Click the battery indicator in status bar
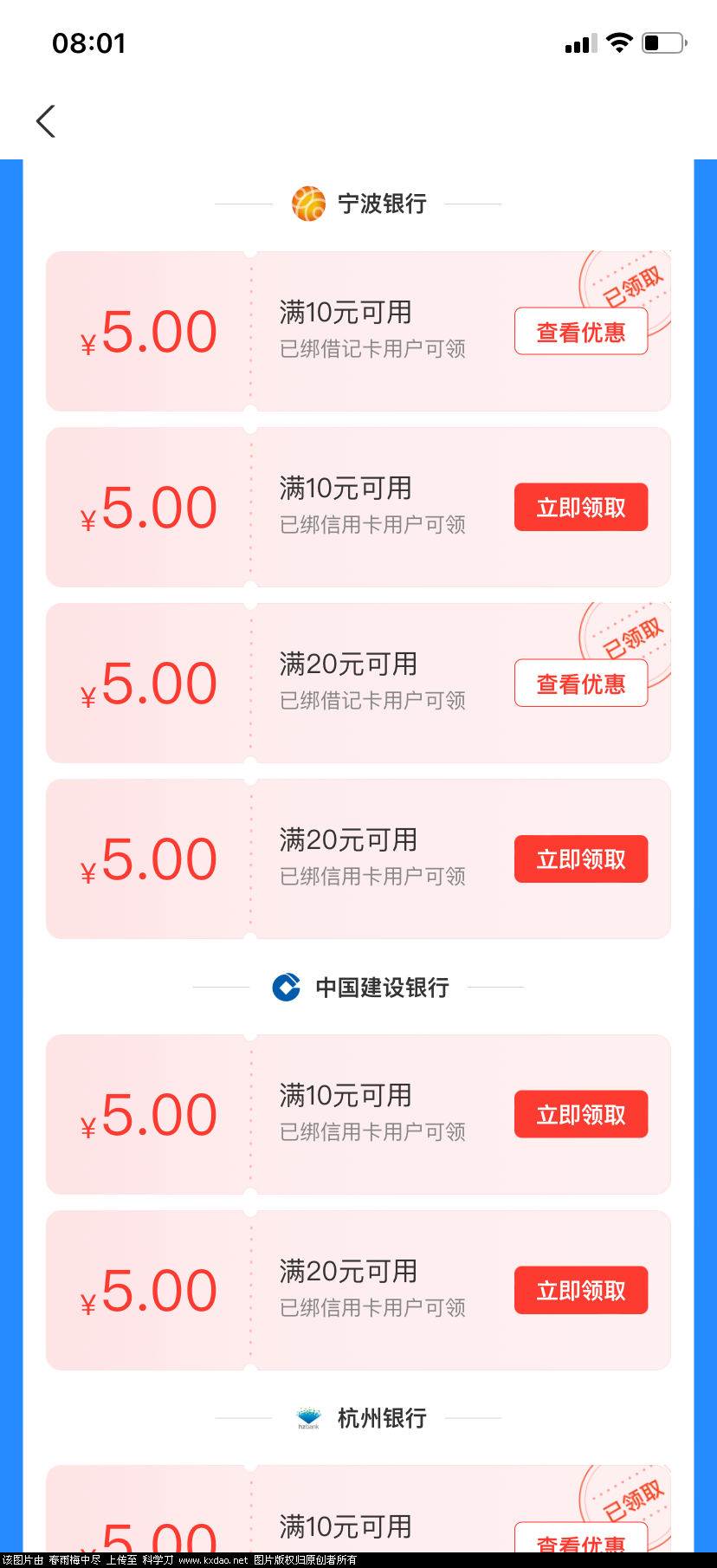The image size is (717, 1568). (662, 42)
